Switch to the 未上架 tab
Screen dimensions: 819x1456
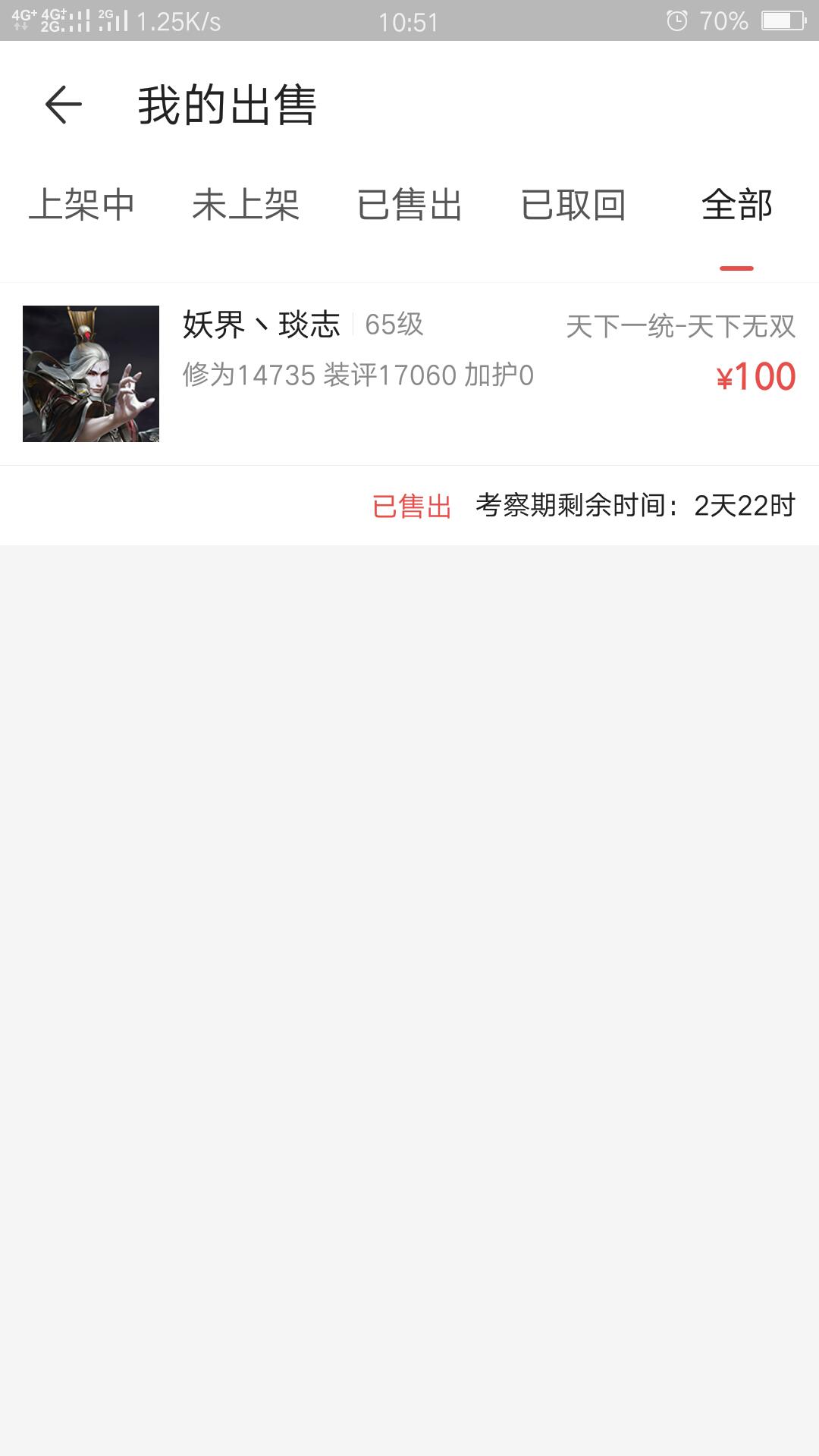click(x=246, y=205)
